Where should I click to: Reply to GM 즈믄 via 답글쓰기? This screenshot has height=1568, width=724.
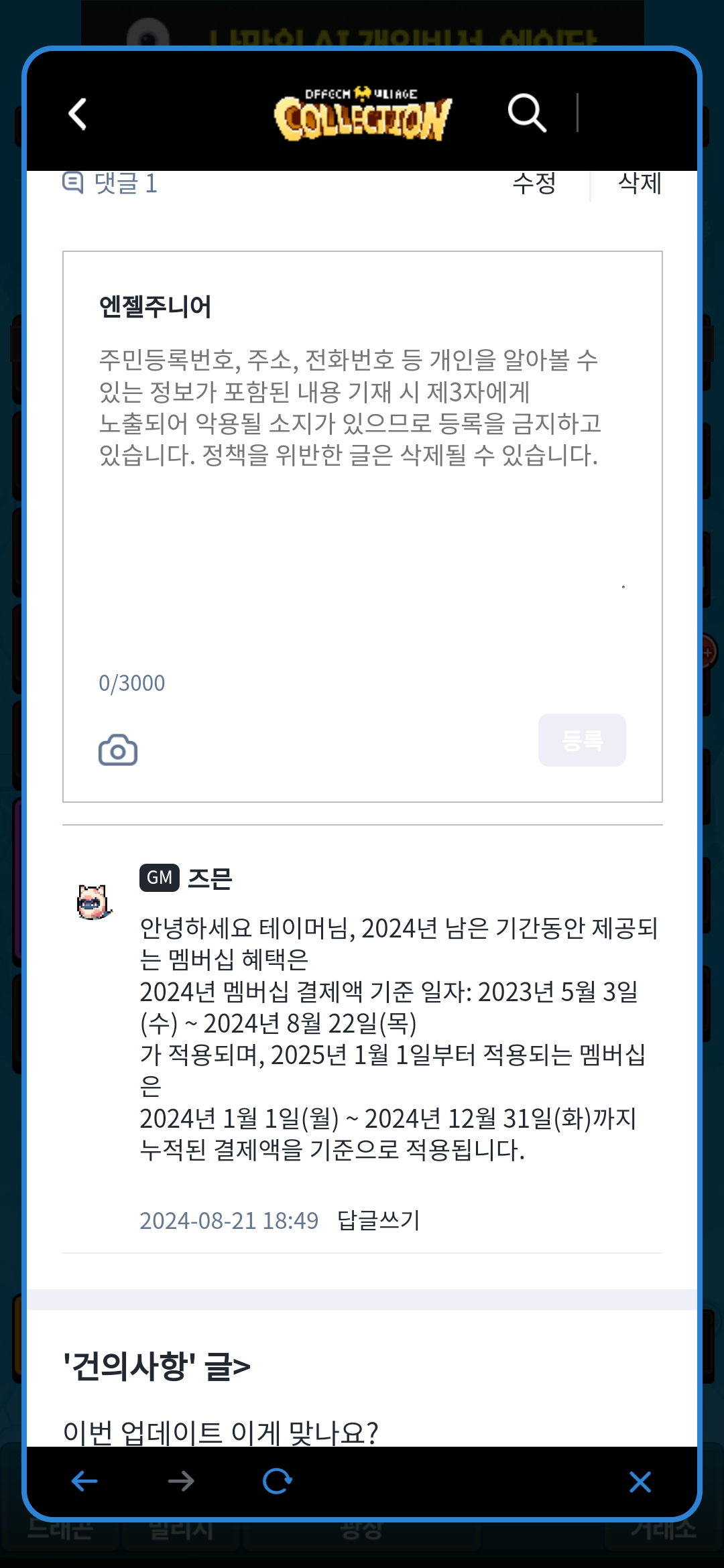[378, 1220]
